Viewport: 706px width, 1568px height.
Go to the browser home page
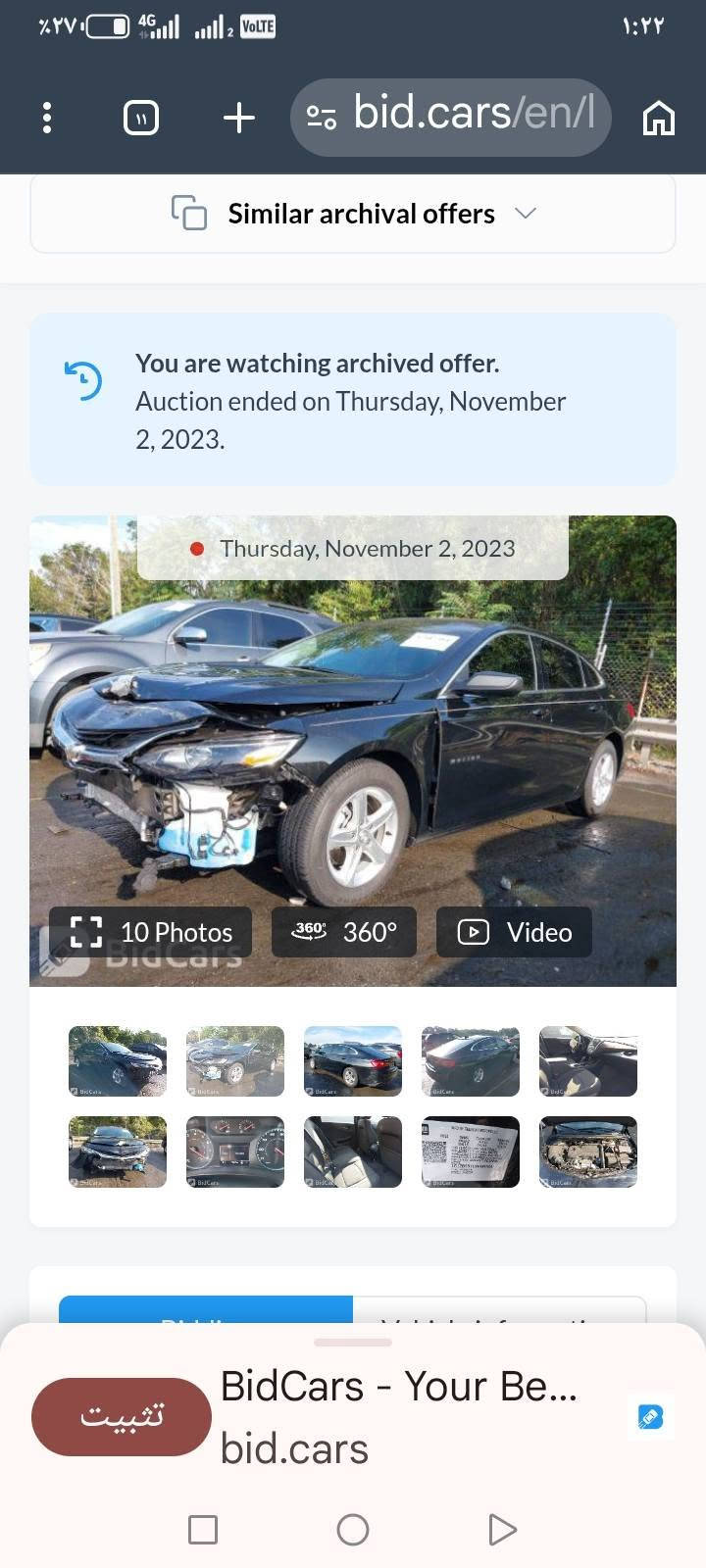(x=658, y=119)
